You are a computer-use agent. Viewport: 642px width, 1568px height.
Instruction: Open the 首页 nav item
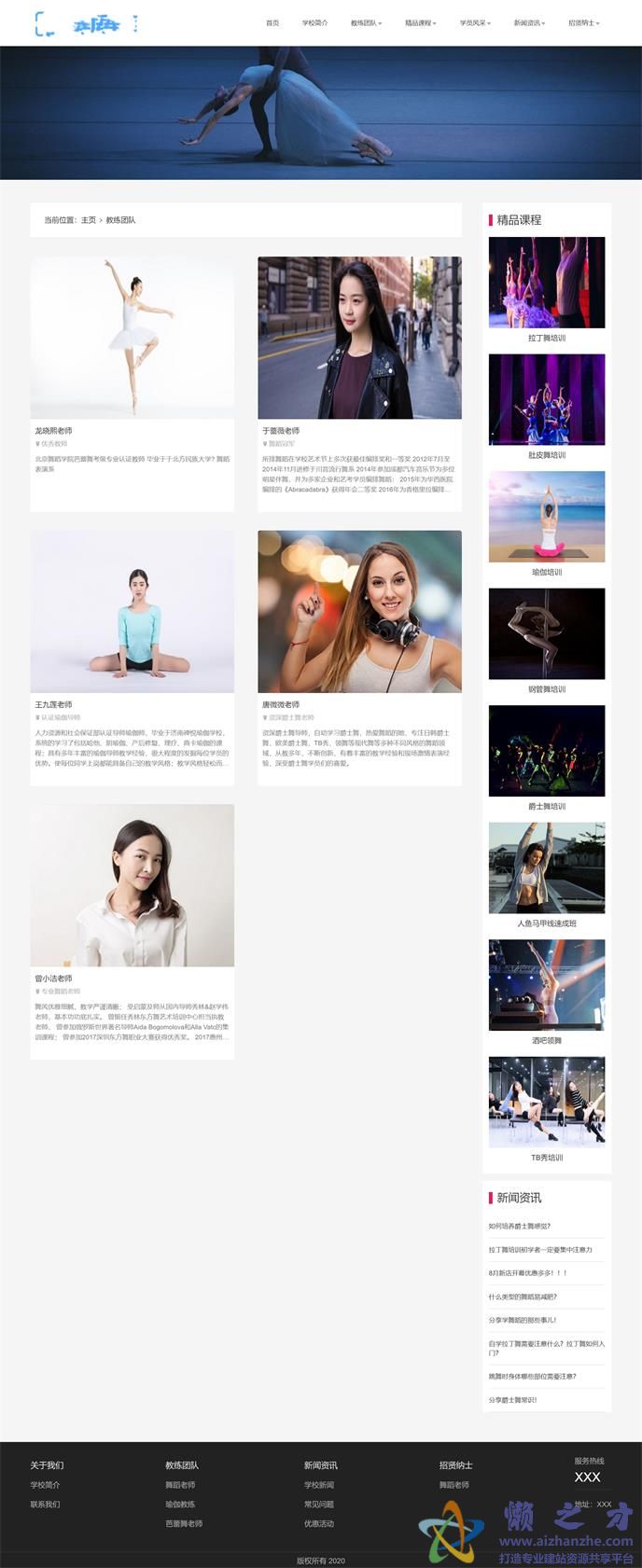pos(272,22)
